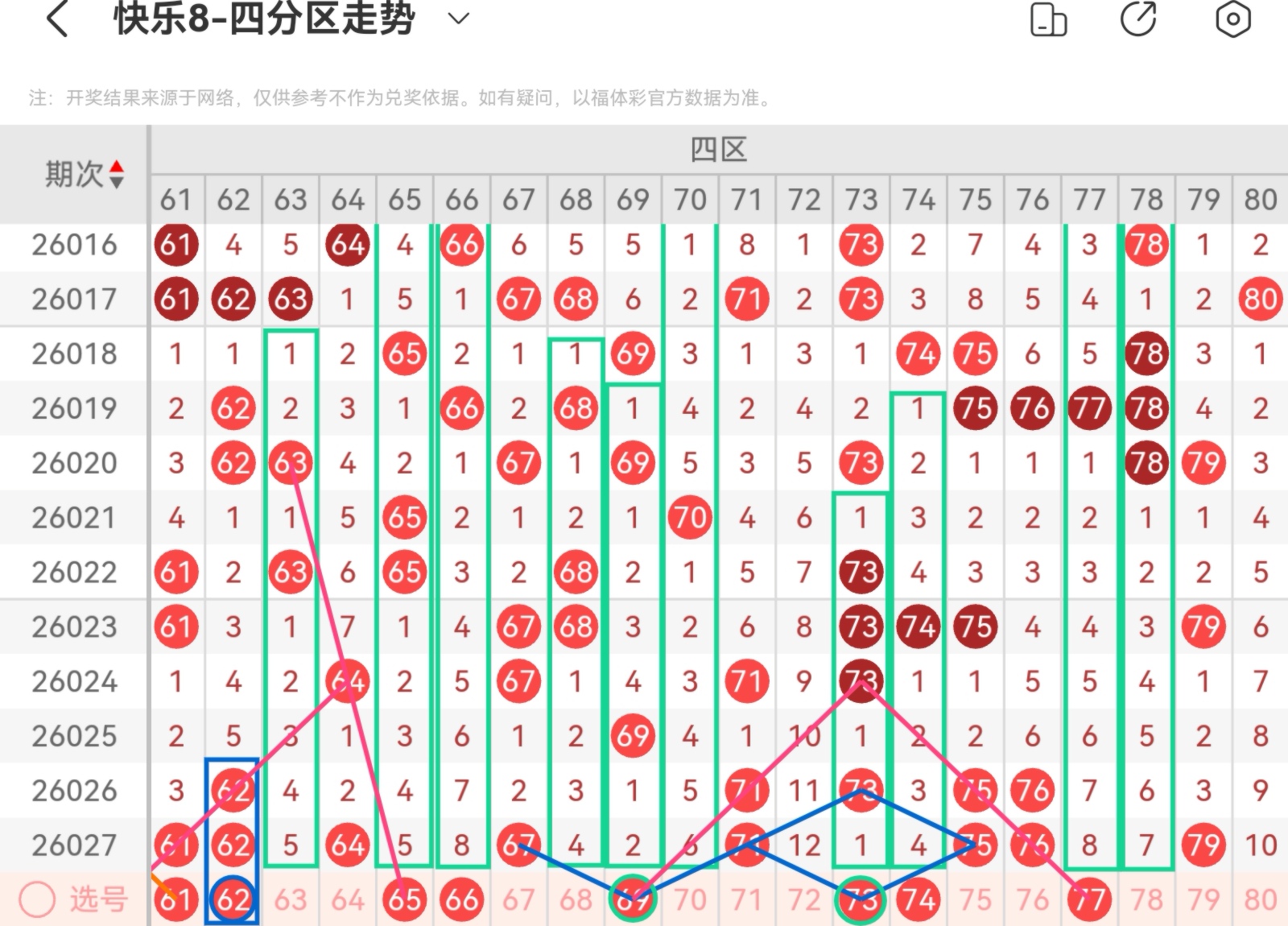This screenshot has width=1288, height=926.
Task: Deselect number 74 in the 选号 row
Action: coord(919,899)
